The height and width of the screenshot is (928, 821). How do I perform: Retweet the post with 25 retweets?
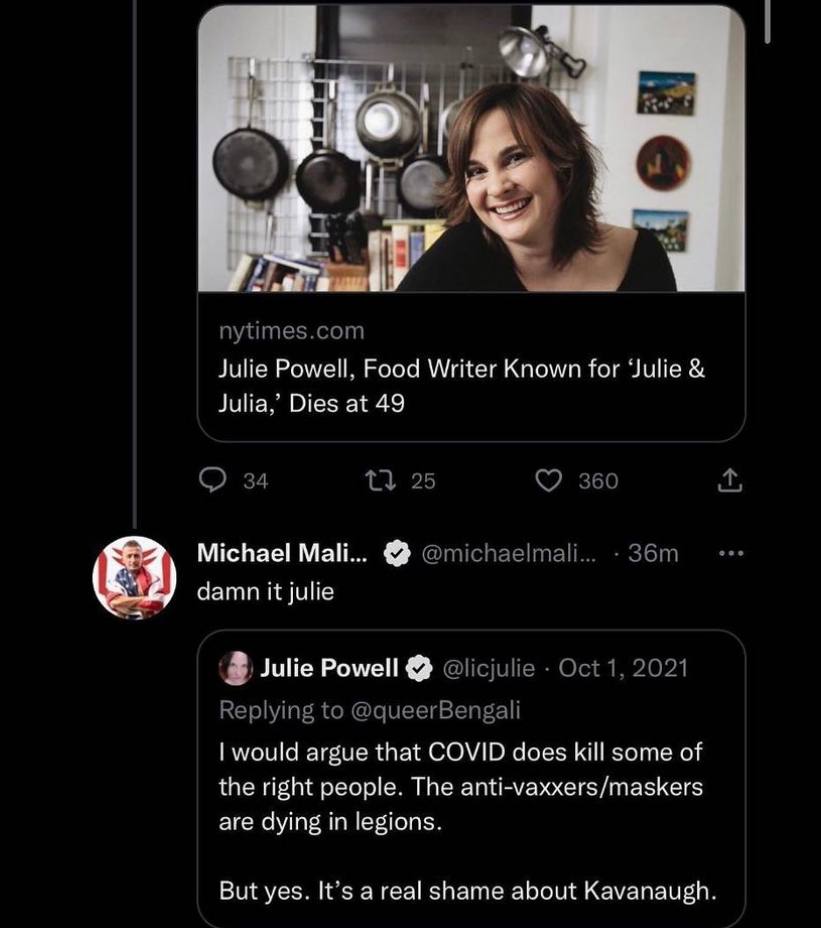pyautogui.click(x=389, y=481)
